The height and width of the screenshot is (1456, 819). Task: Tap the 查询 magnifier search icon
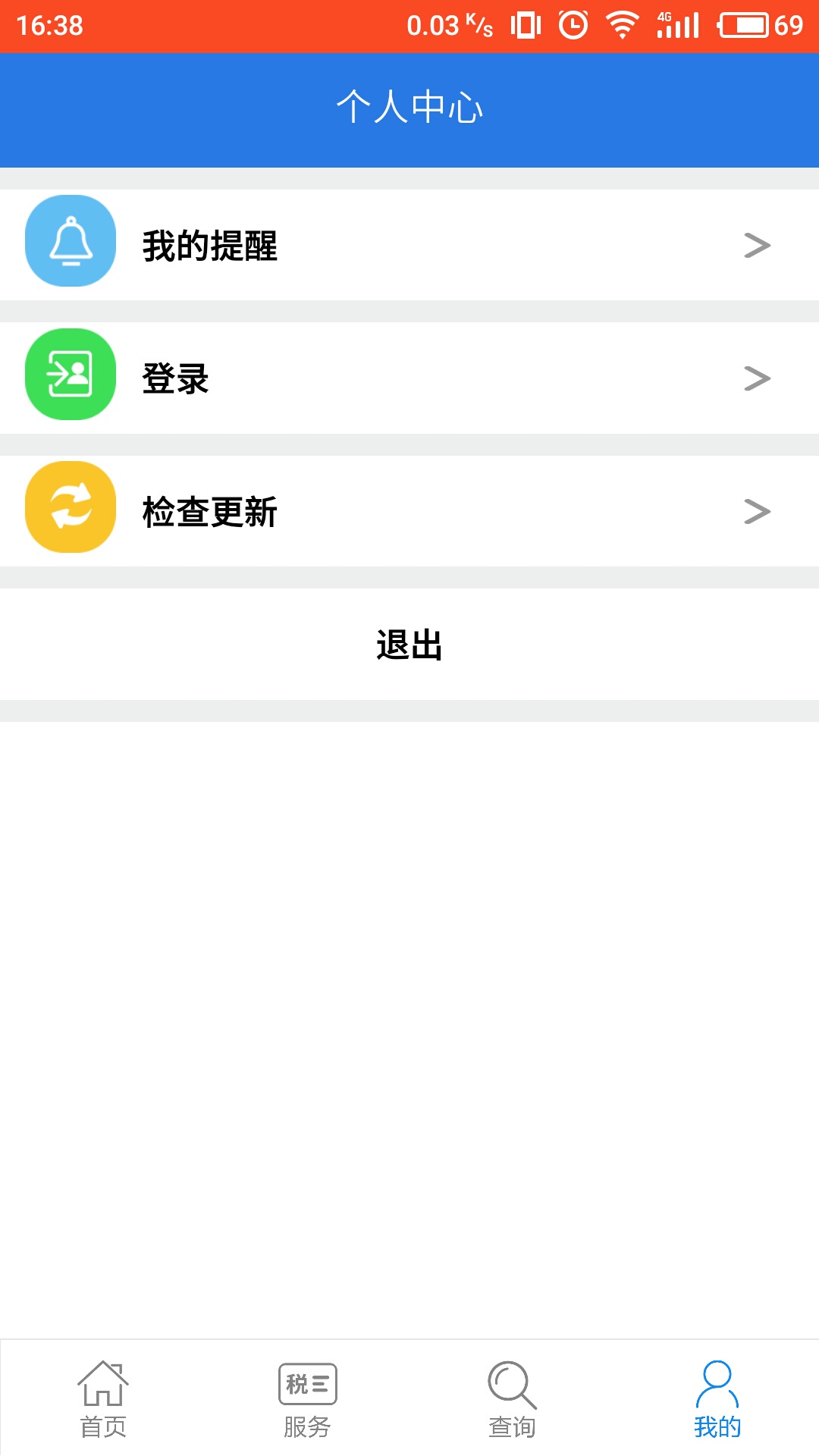pyautogui.click(x=512, y=1399)
